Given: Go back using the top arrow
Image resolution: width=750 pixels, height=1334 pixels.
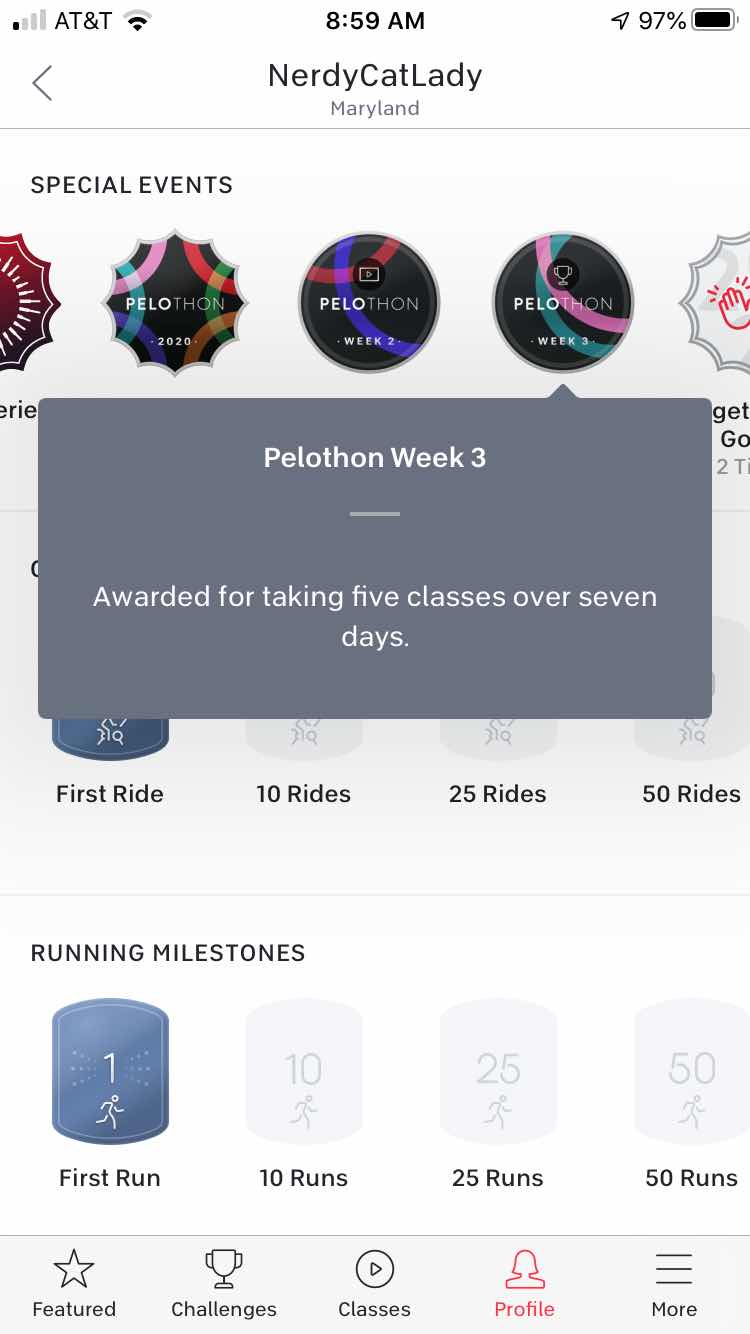Looking at the screenshot, I should pos(42,83).
